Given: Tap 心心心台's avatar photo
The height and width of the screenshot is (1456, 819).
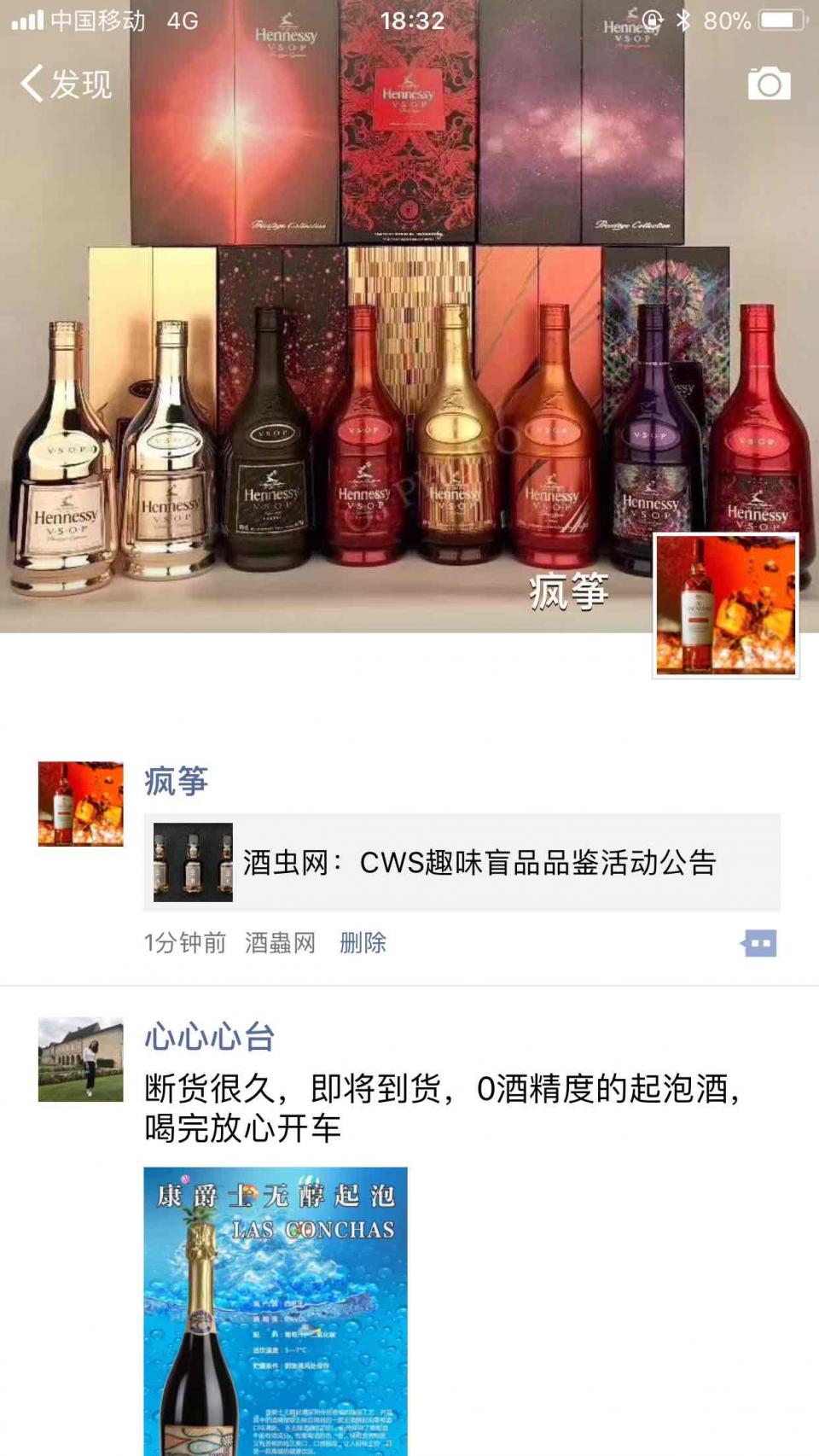Looking at the screenshot, I should click(x=82, y=1059).
